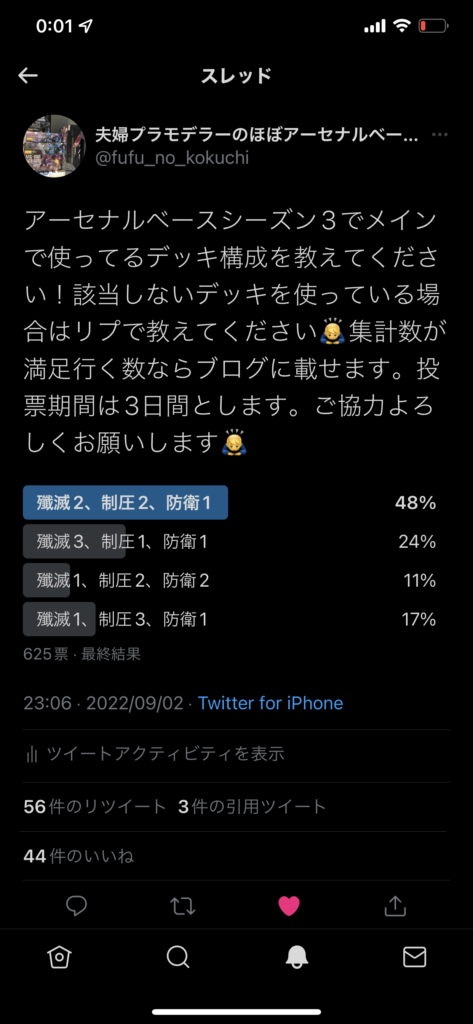Unlike the tweet using the pink heart

point(289,906)
